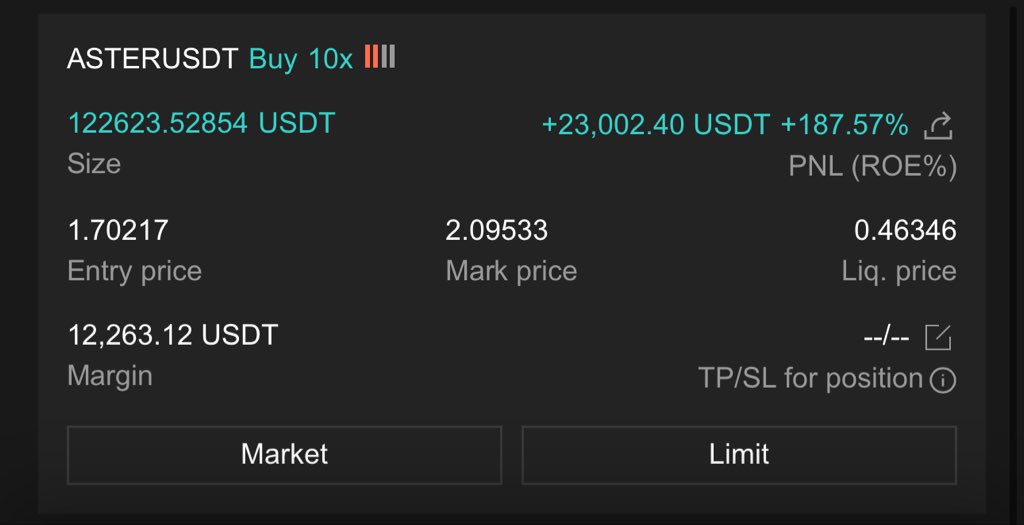This screenshot has width=1024, height=525.
Task: Open TP/SL for position info
Action: click(942, 380)
